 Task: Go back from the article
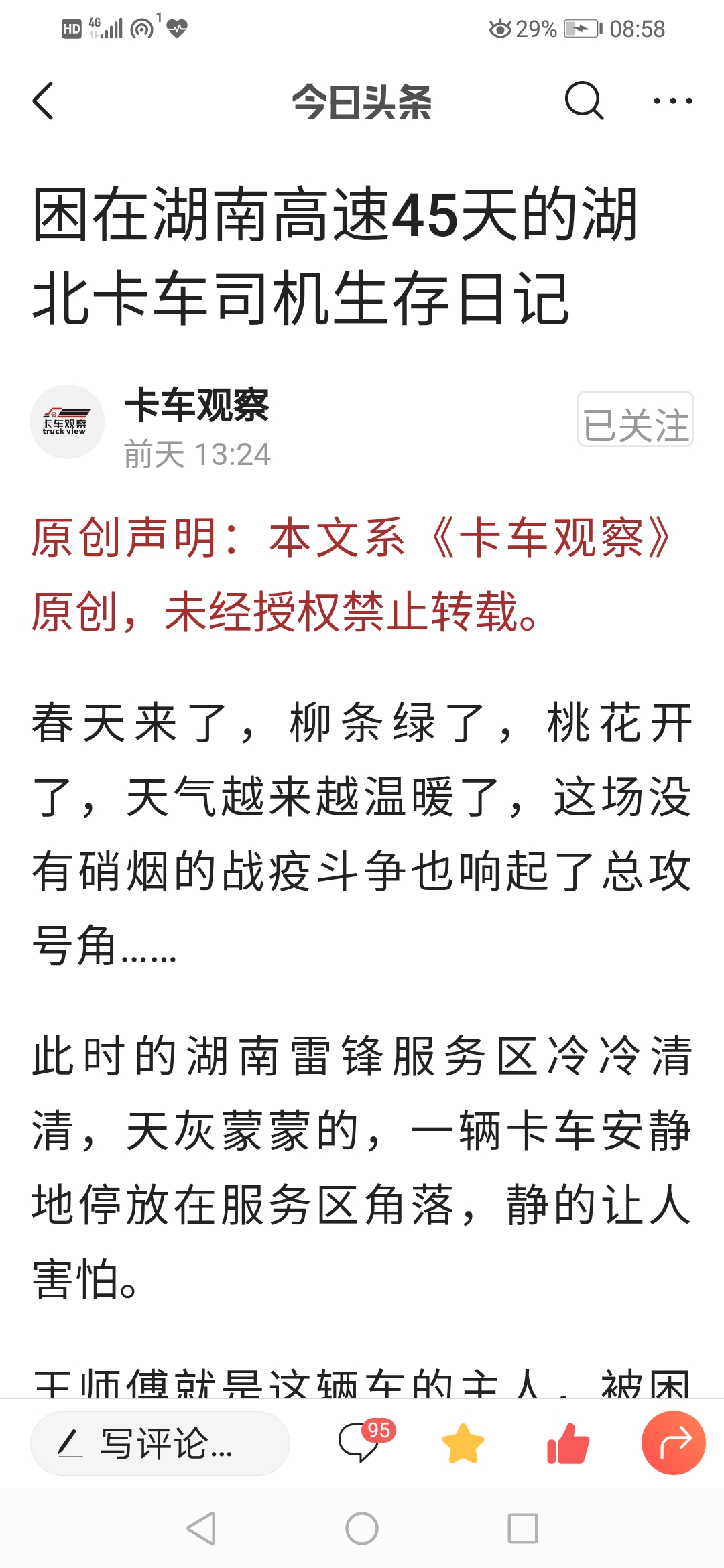point(43,101)
